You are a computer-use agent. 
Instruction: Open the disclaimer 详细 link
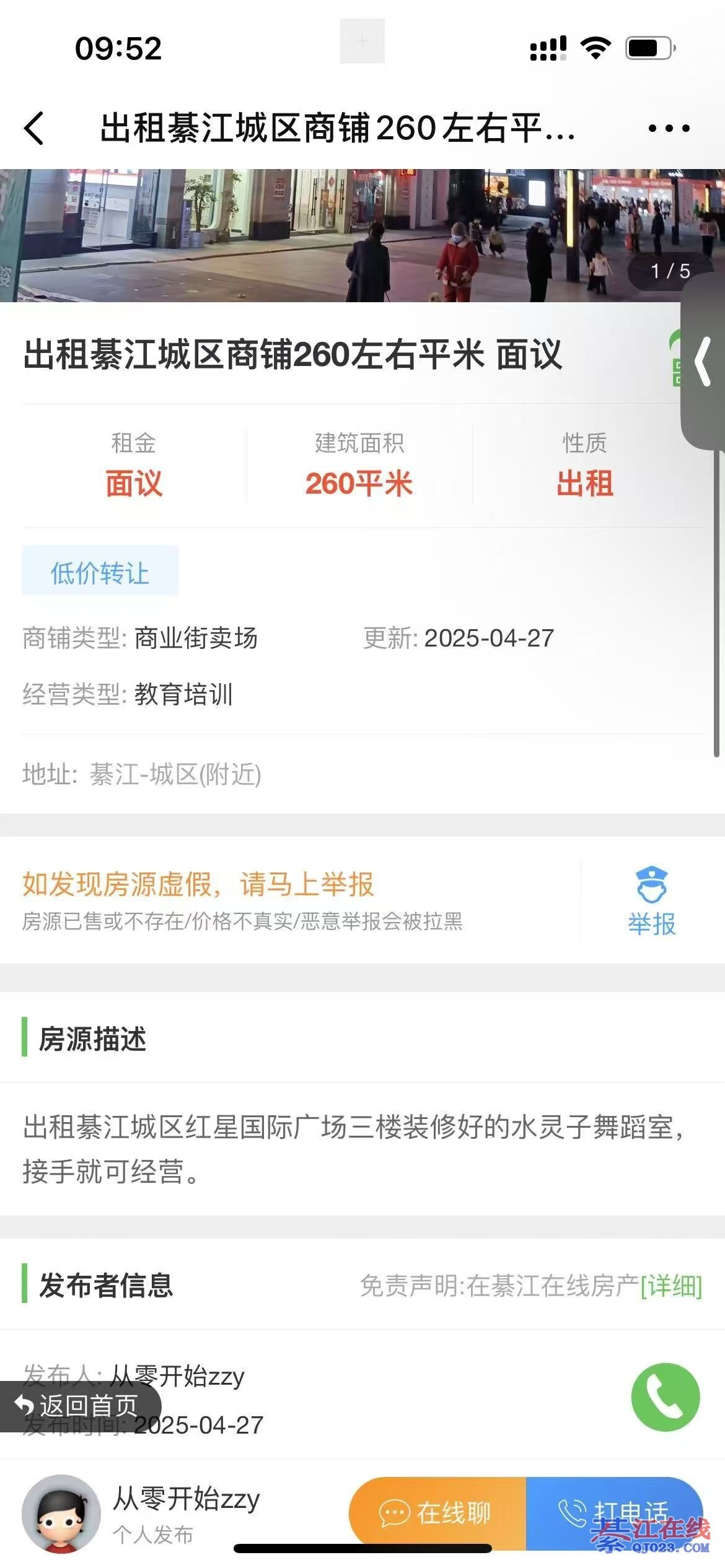coord(671,1286)
